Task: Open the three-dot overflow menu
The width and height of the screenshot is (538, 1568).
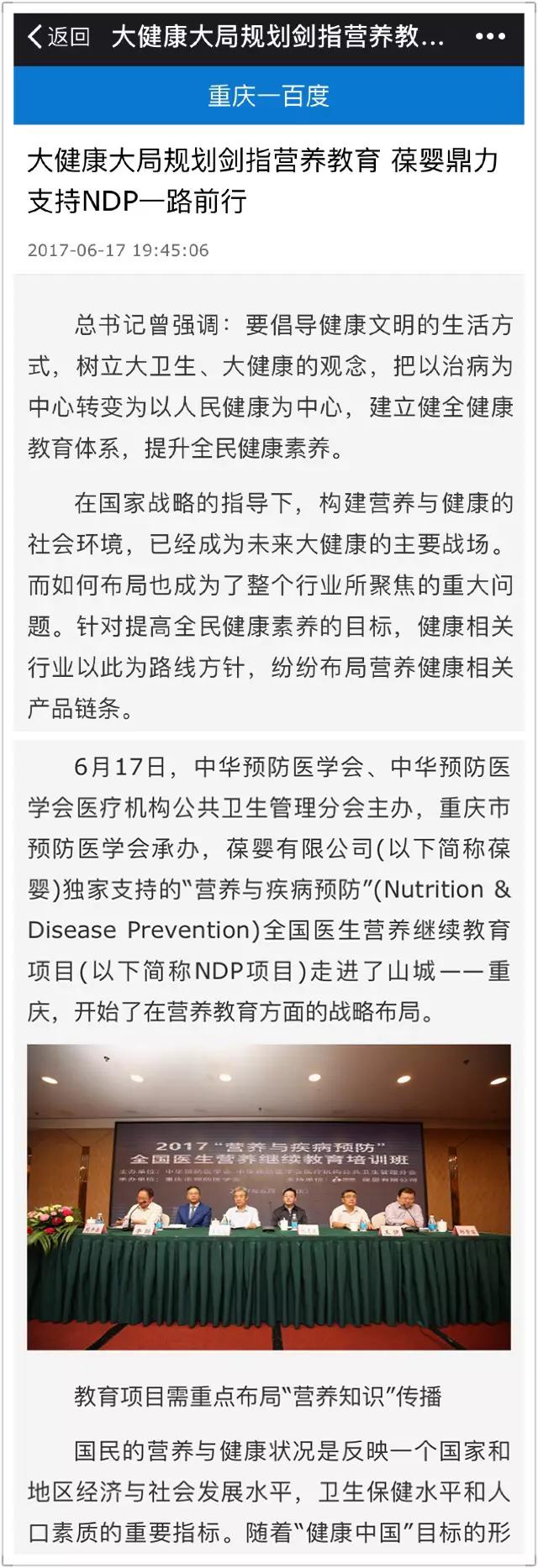Action: [x=490, y=37]
